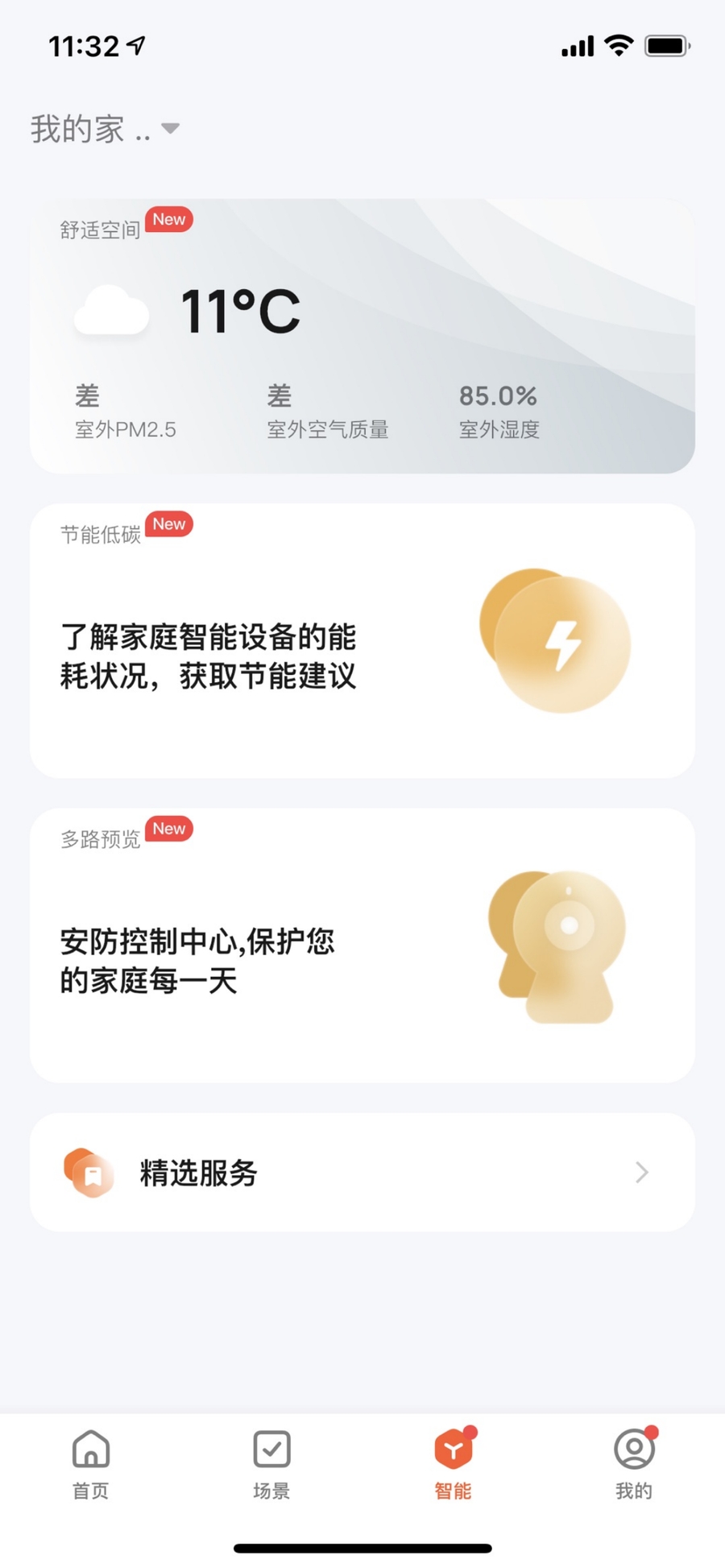
Task: Click the 精选服务 bookmark service icon
Action: [x=90, y=1173]
